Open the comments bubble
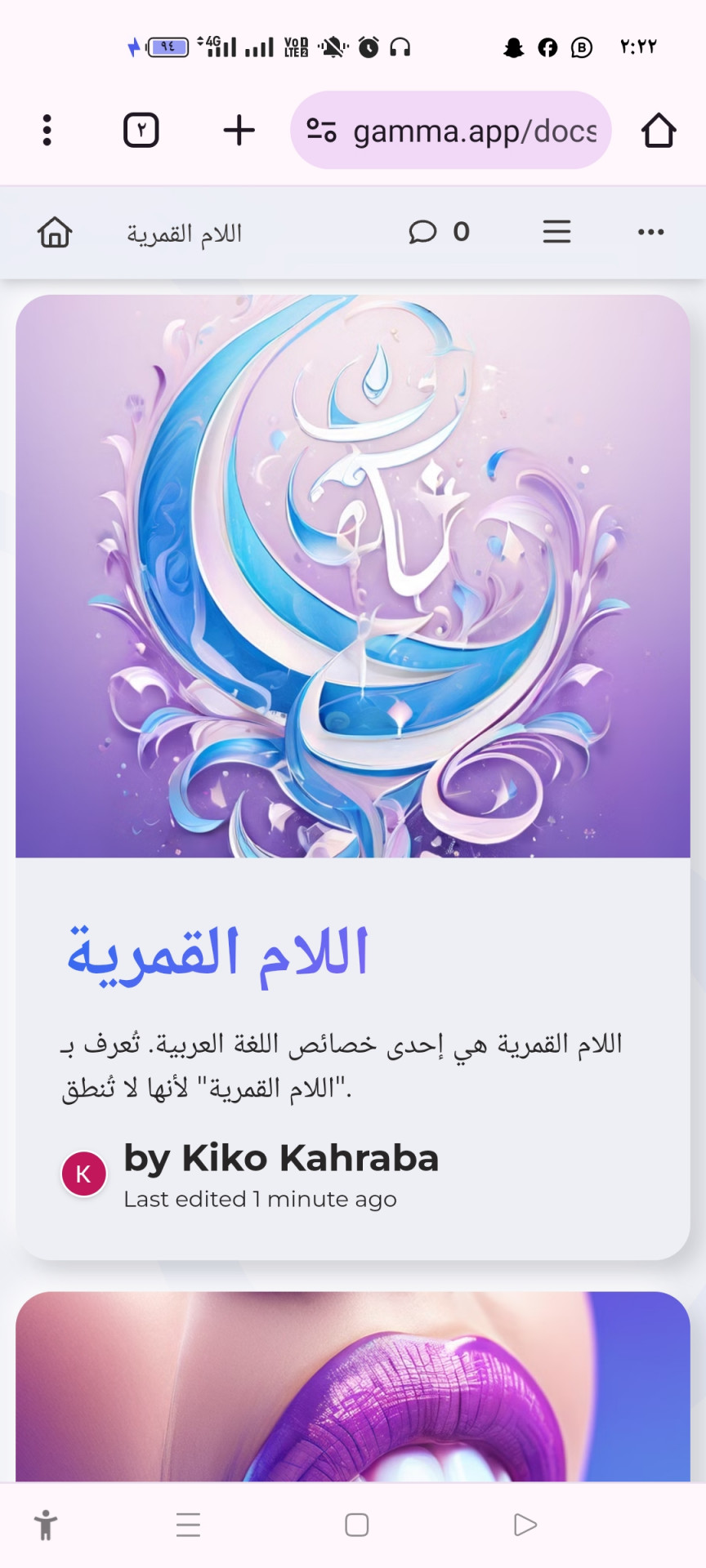This screenshot has height=1568, width=706. [x=422, y=233]
